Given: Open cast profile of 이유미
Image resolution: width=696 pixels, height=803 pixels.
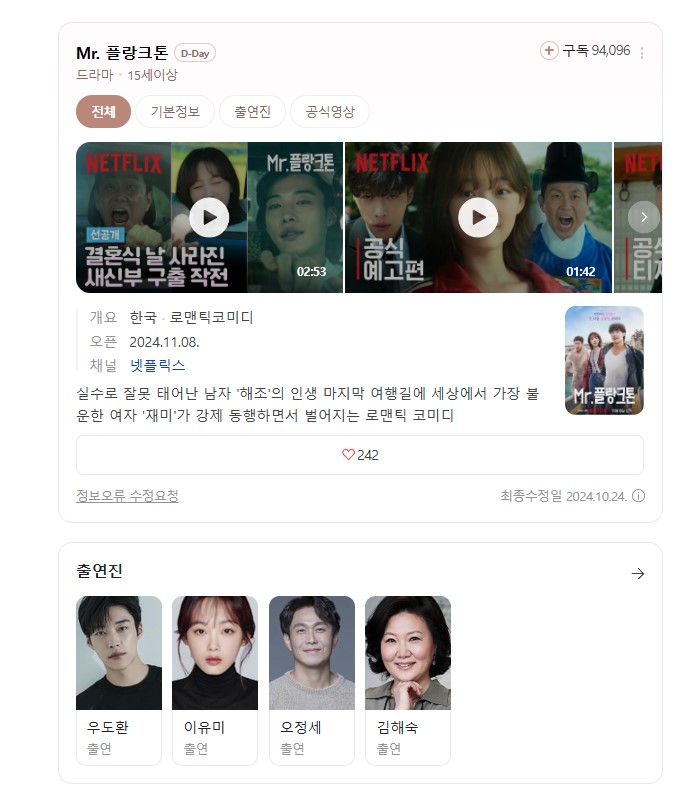Looking at the screenshot, I should point(215,680).
